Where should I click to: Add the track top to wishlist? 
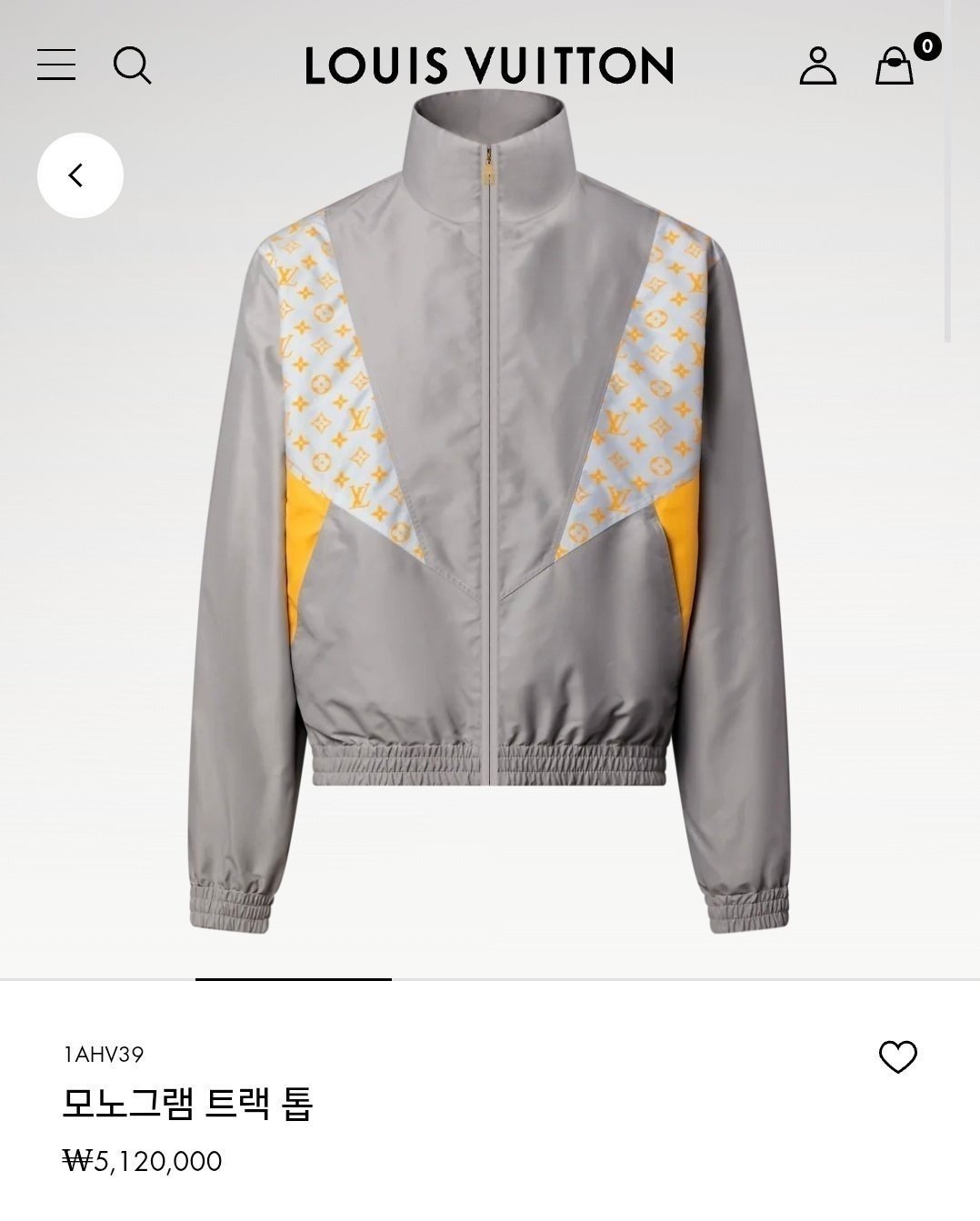pos(897,1056)
